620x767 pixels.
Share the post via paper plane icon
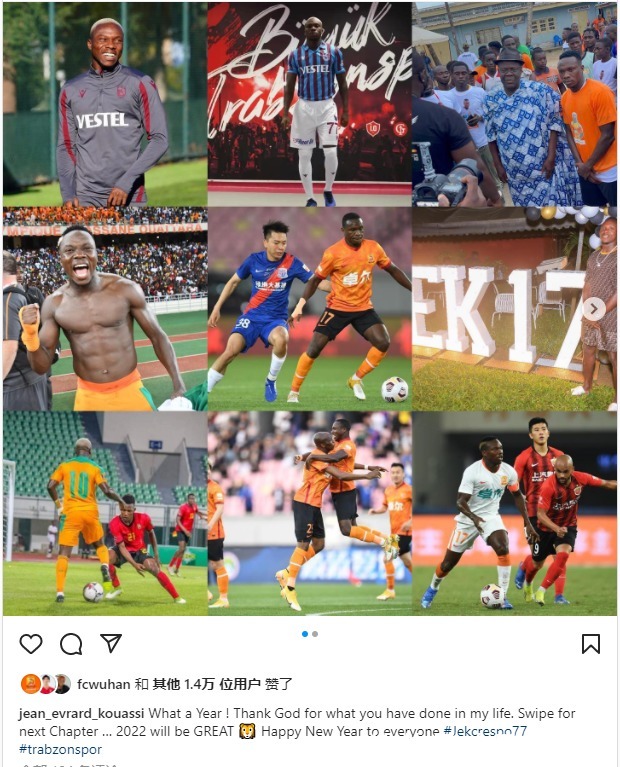click(111, 643)
